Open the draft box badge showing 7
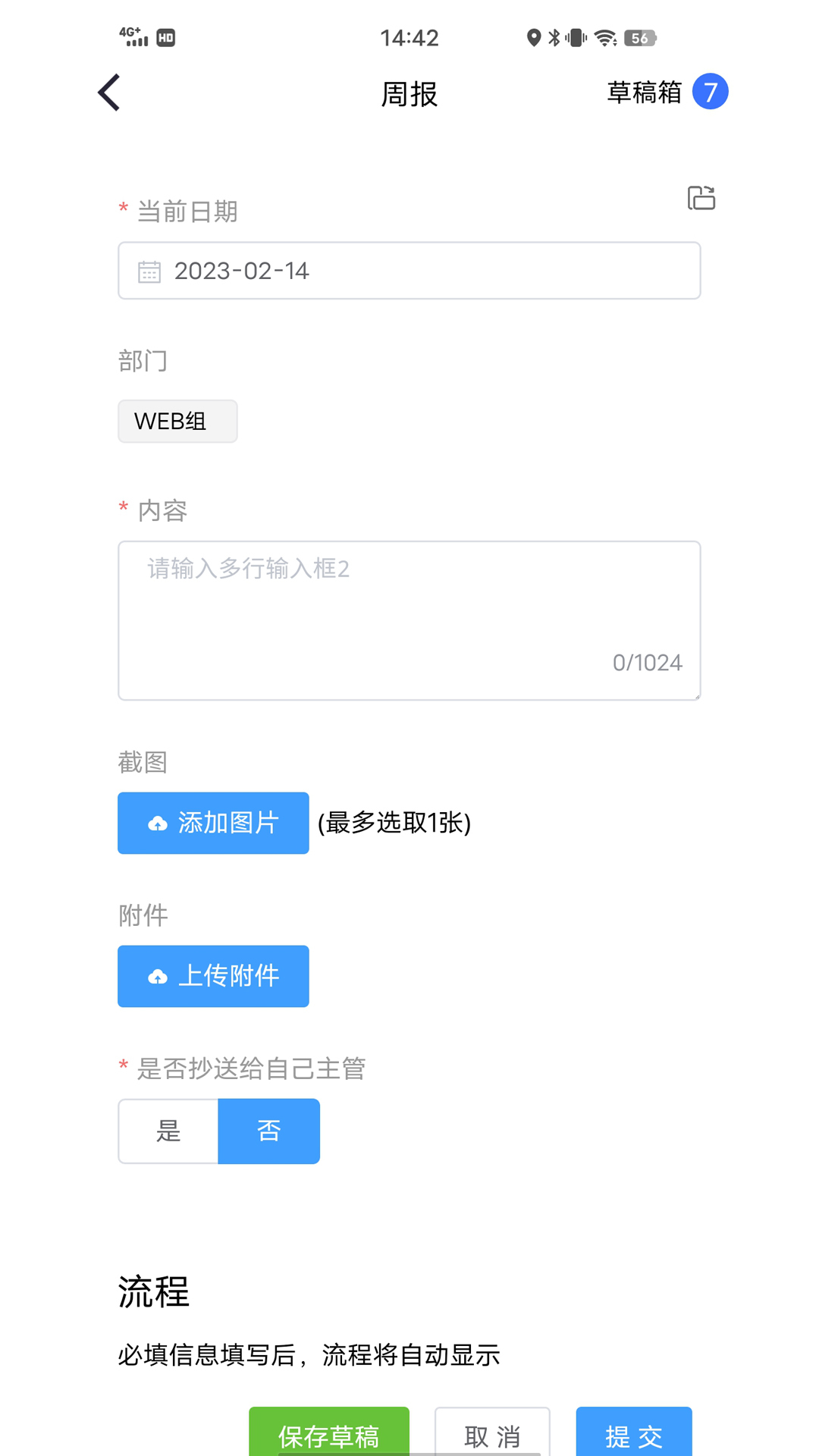The image size is (819, 1456). pyautogui.click(x=710, y=91)
